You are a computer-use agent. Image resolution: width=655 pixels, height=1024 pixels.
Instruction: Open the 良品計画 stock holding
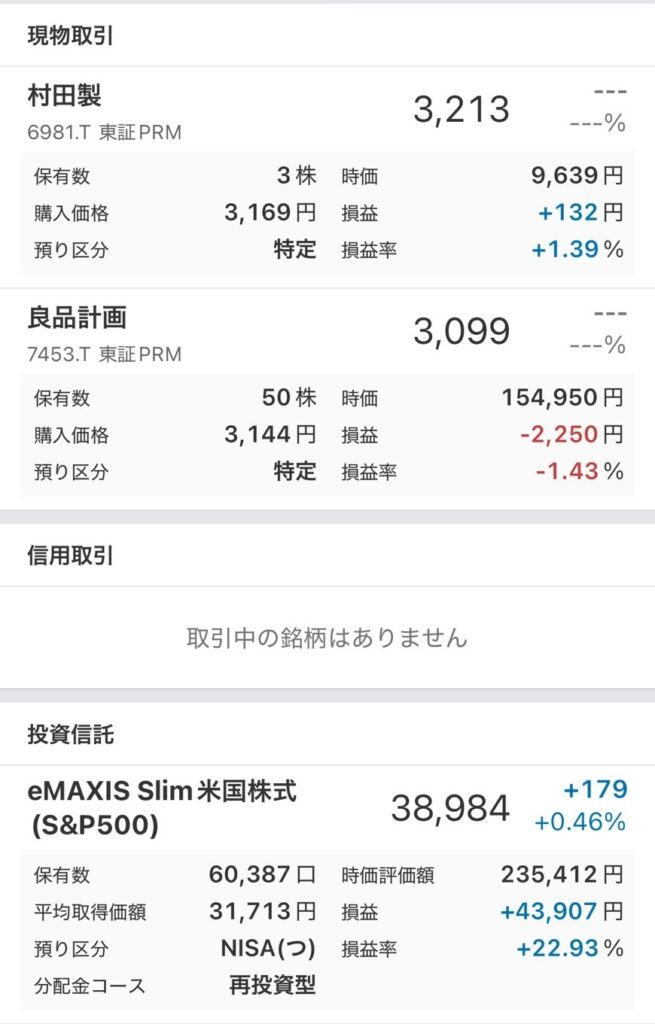point(77,319)
